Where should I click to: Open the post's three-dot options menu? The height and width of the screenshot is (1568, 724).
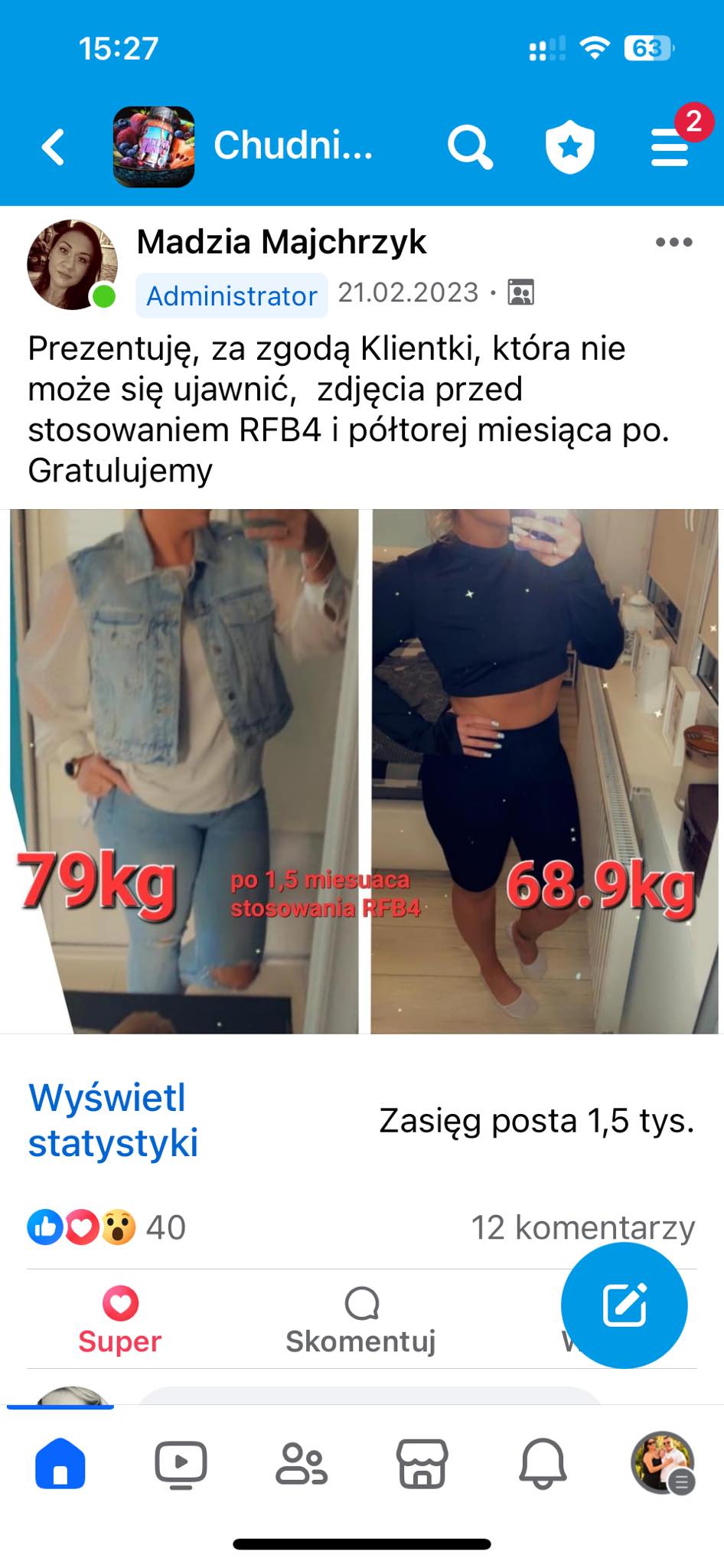[x=673, y=243]
